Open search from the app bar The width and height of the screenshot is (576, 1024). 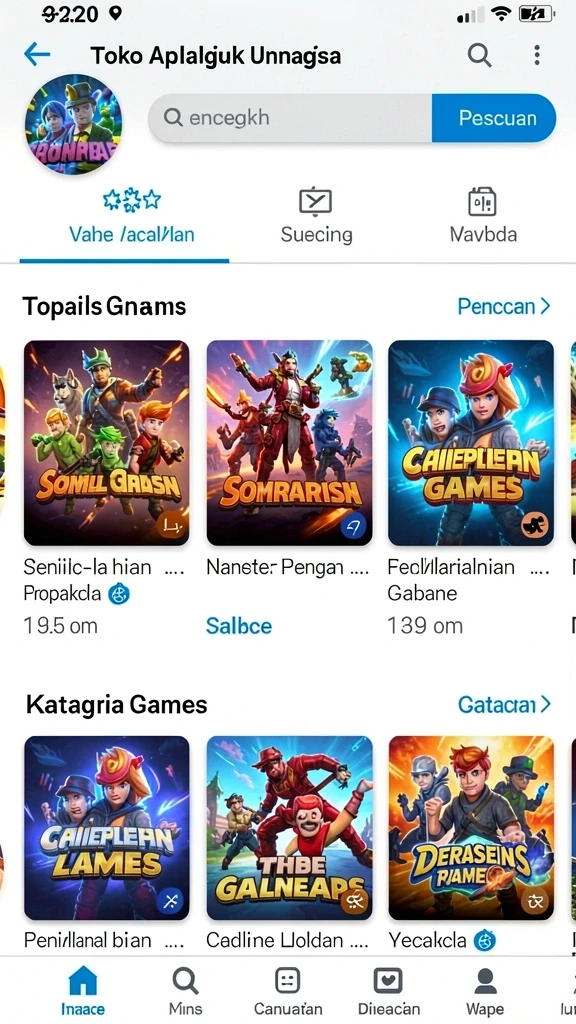pos(479,56)
